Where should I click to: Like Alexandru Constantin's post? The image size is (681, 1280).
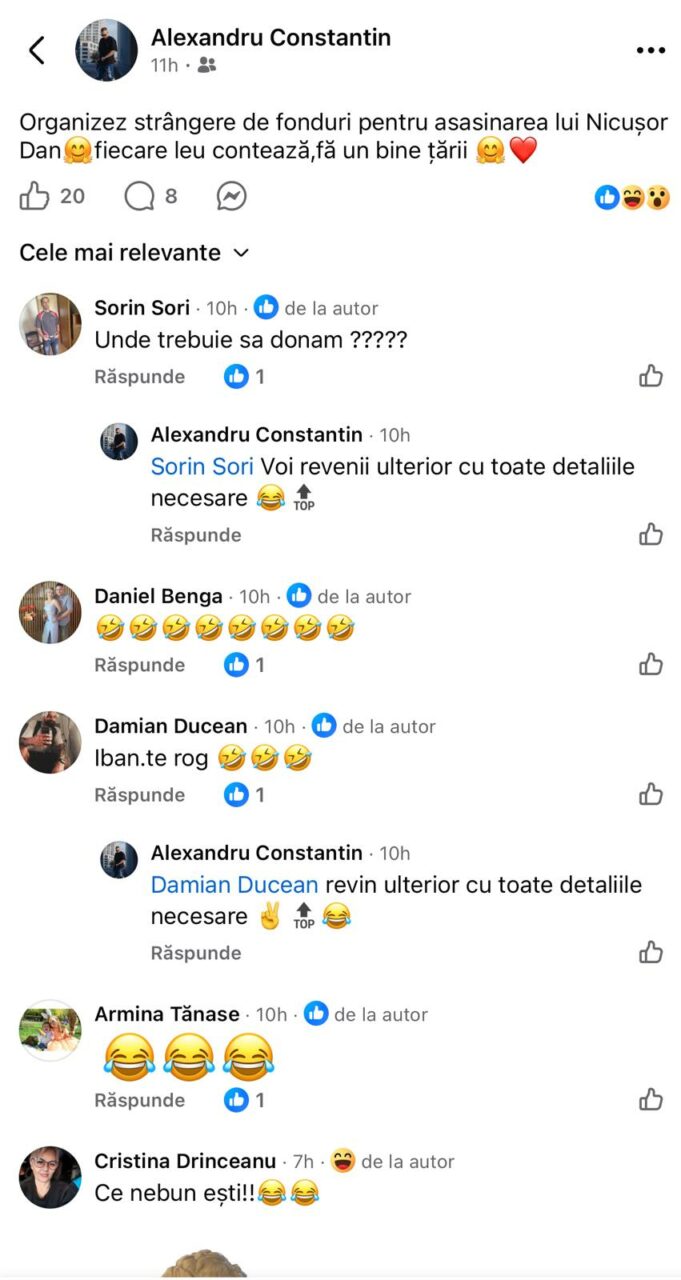tap(35, 196)
